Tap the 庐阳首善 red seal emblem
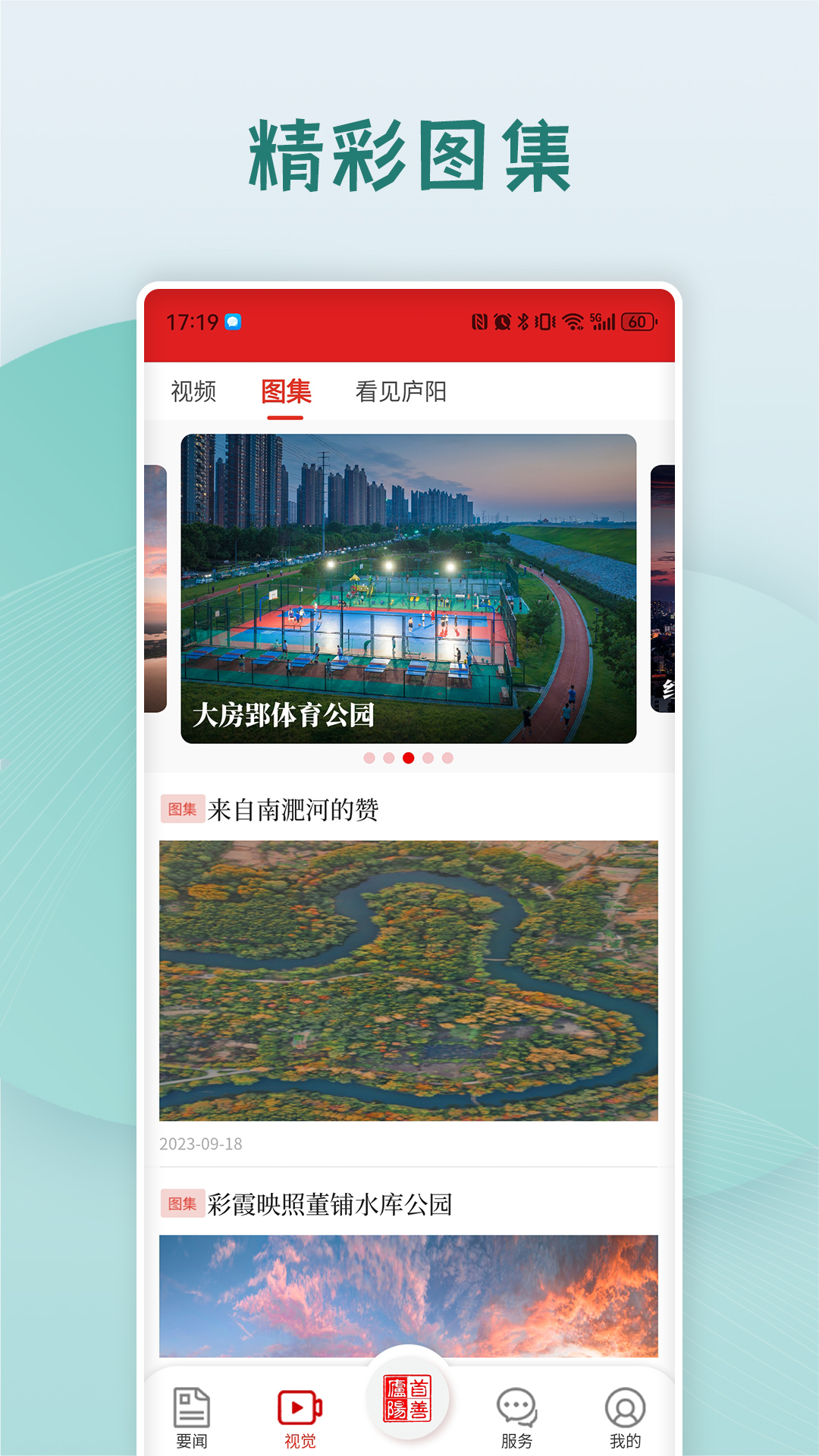Screen dimensions: 819x1456 pyautogui.click(x=409, y=1401)
